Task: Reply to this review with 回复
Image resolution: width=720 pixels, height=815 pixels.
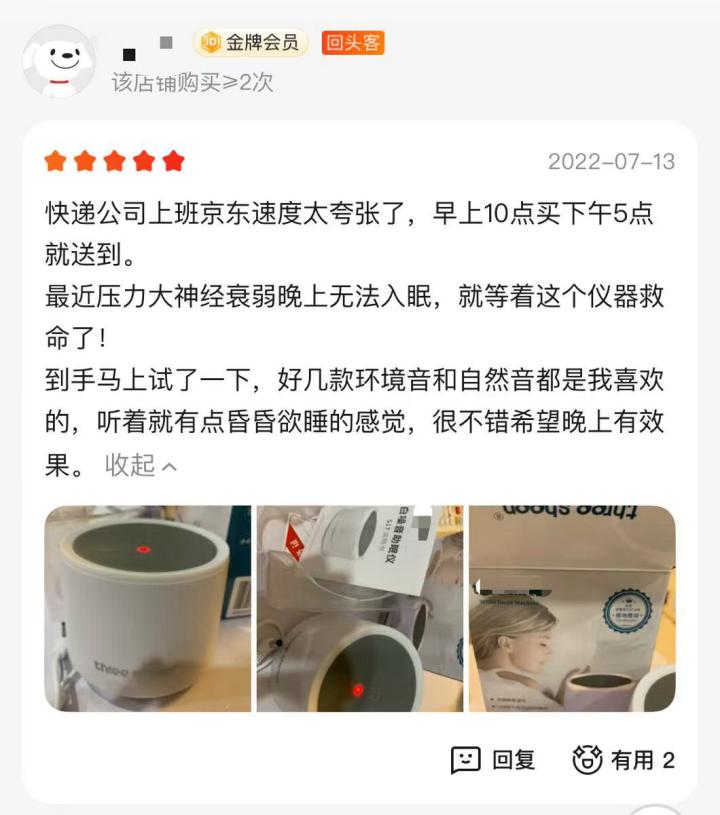Action: pos(494,760)
